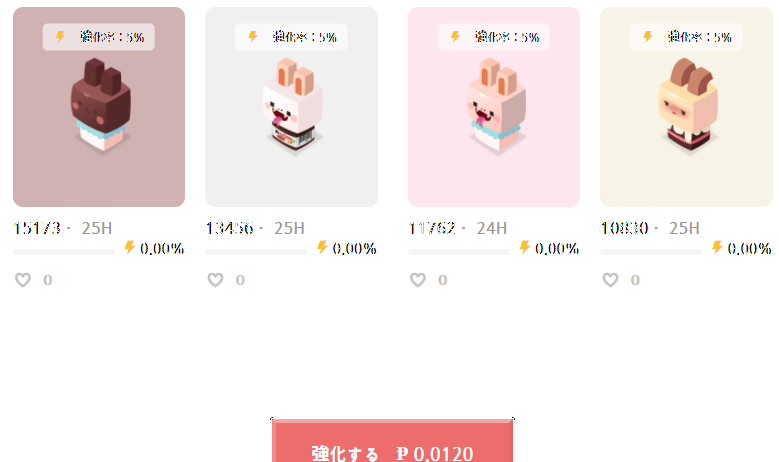The width and height of the screenshot is (779, 462).
Task: Like bunny 11762 with the heart
Action: click(418, 280)
